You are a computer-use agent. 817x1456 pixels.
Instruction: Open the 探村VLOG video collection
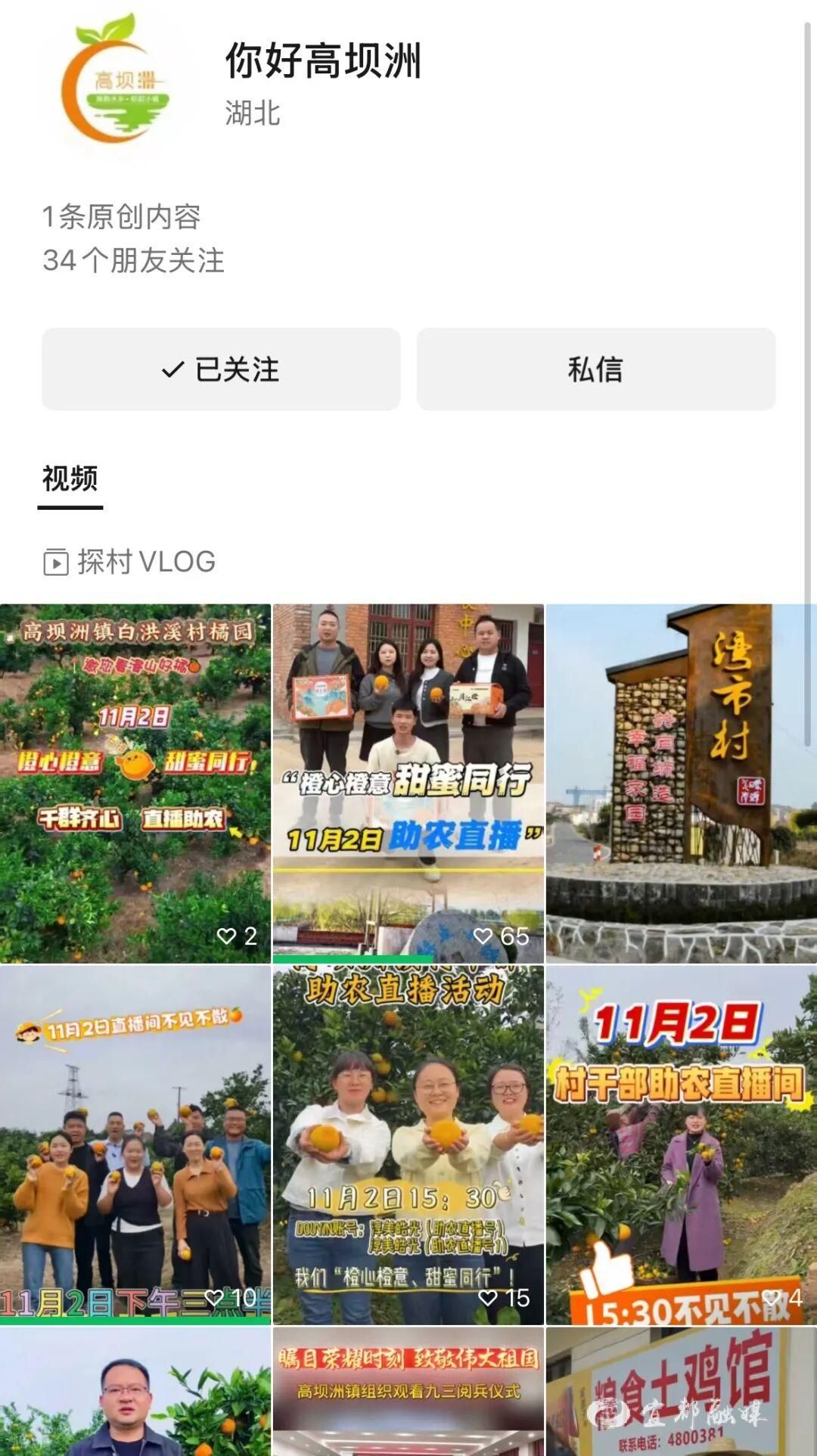[130, 562]
